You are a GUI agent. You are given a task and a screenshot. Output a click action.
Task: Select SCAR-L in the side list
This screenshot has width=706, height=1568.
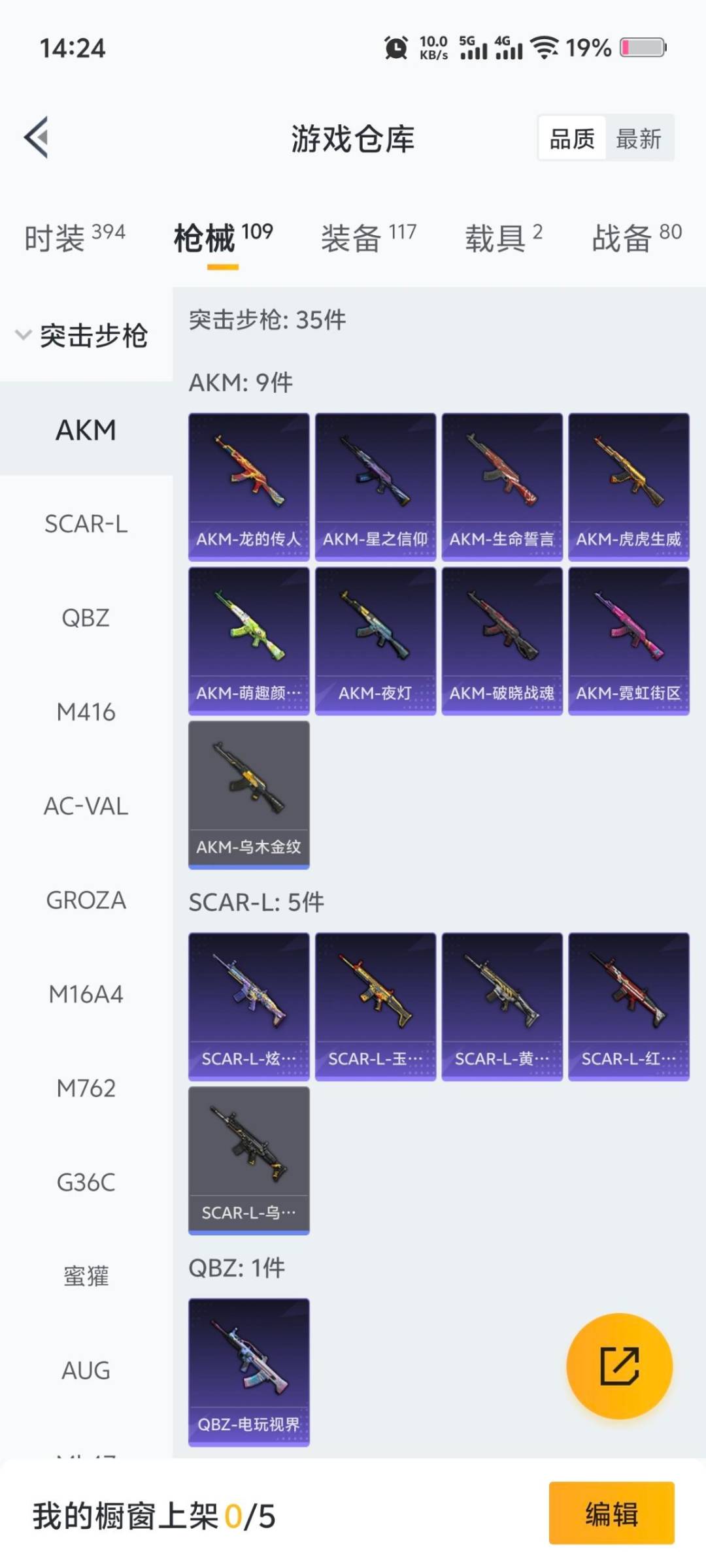[86, 524]
